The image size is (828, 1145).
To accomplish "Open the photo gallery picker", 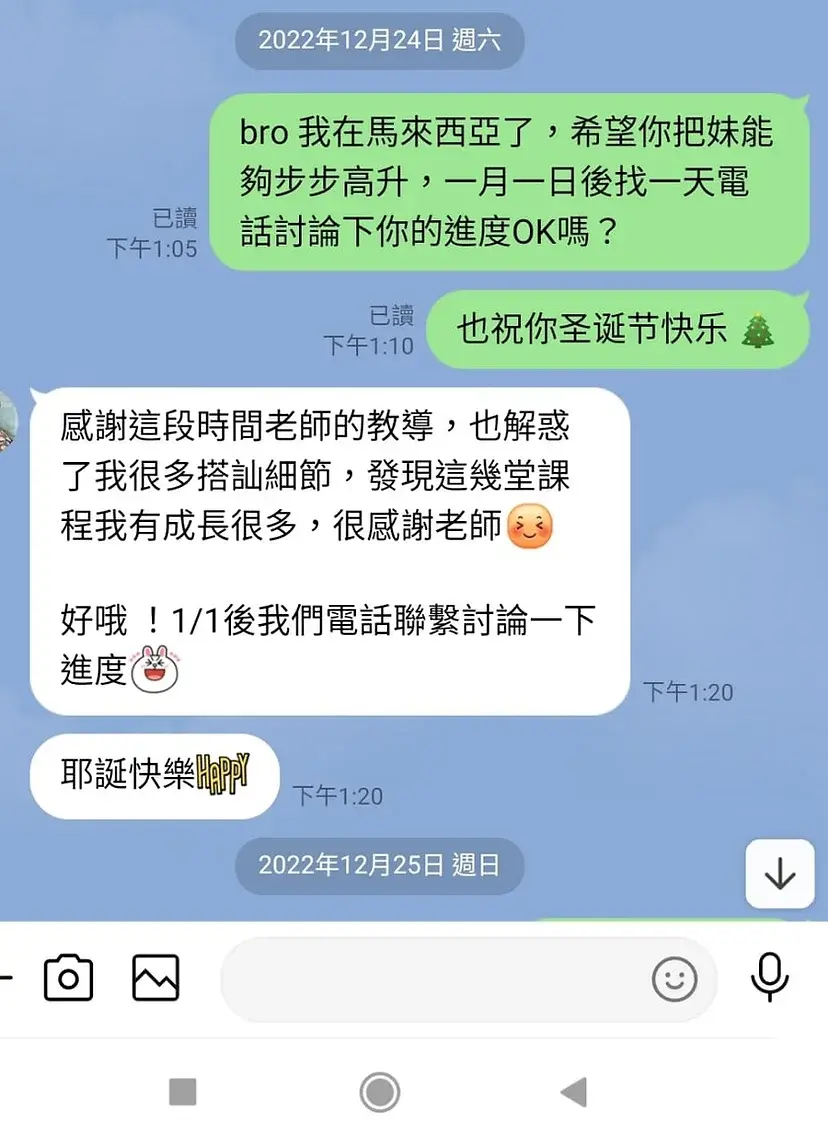I will [x=156, y=978].
